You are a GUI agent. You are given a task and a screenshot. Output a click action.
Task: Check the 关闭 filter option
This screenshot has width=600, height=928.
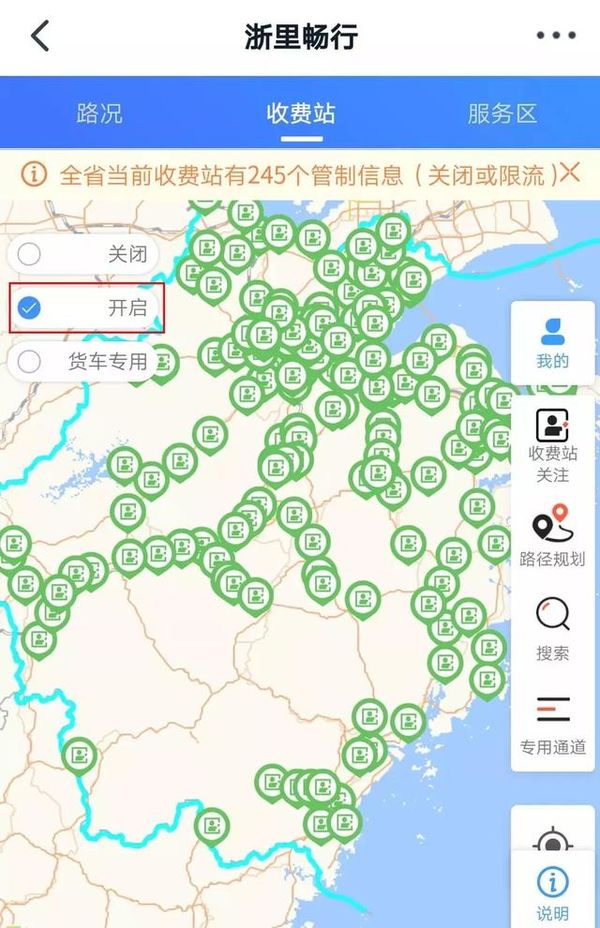[x=30, y=254]
